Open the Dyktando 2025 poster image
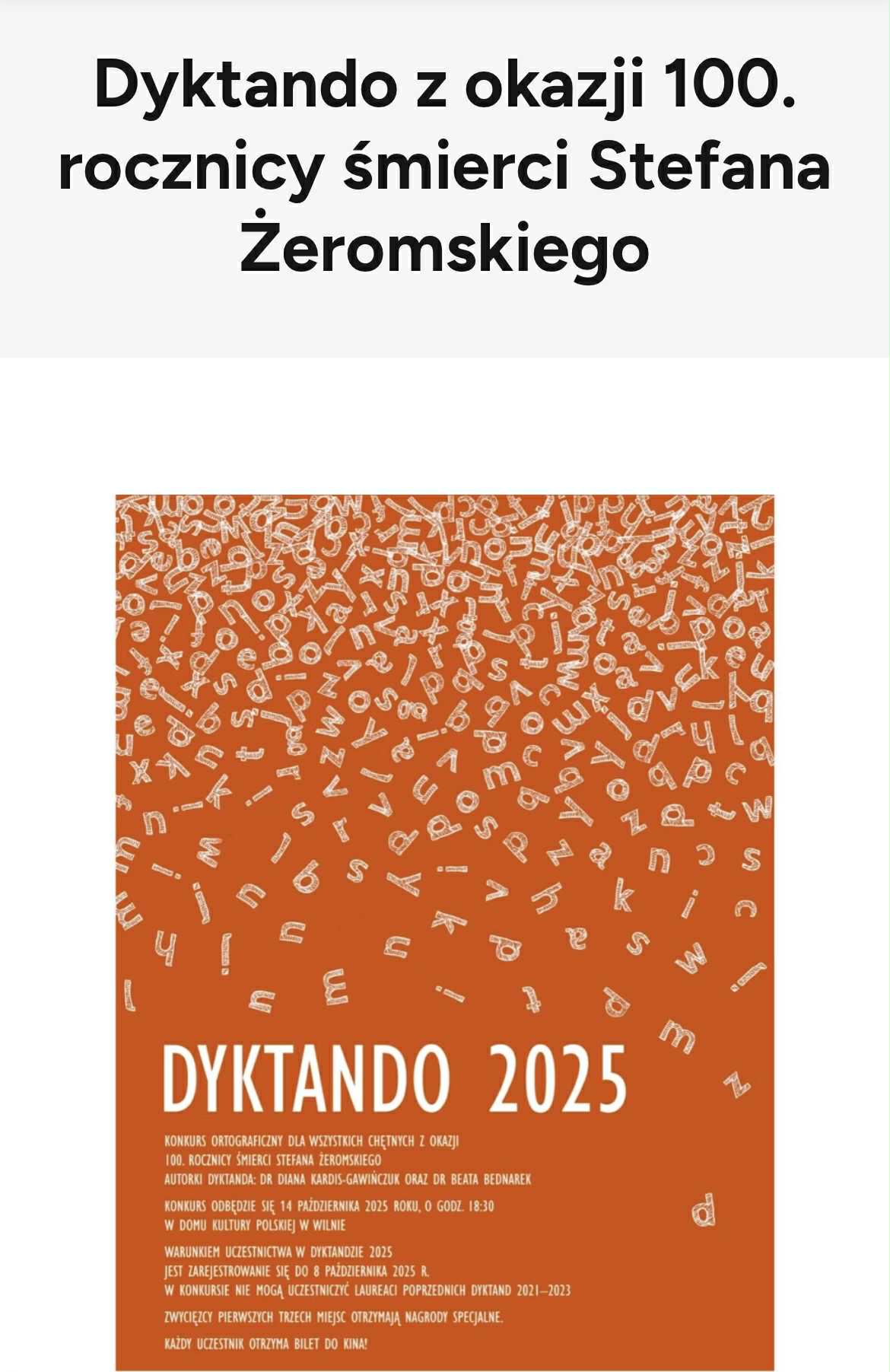This screenshot has height=1372, width=890. coord(445,931)
